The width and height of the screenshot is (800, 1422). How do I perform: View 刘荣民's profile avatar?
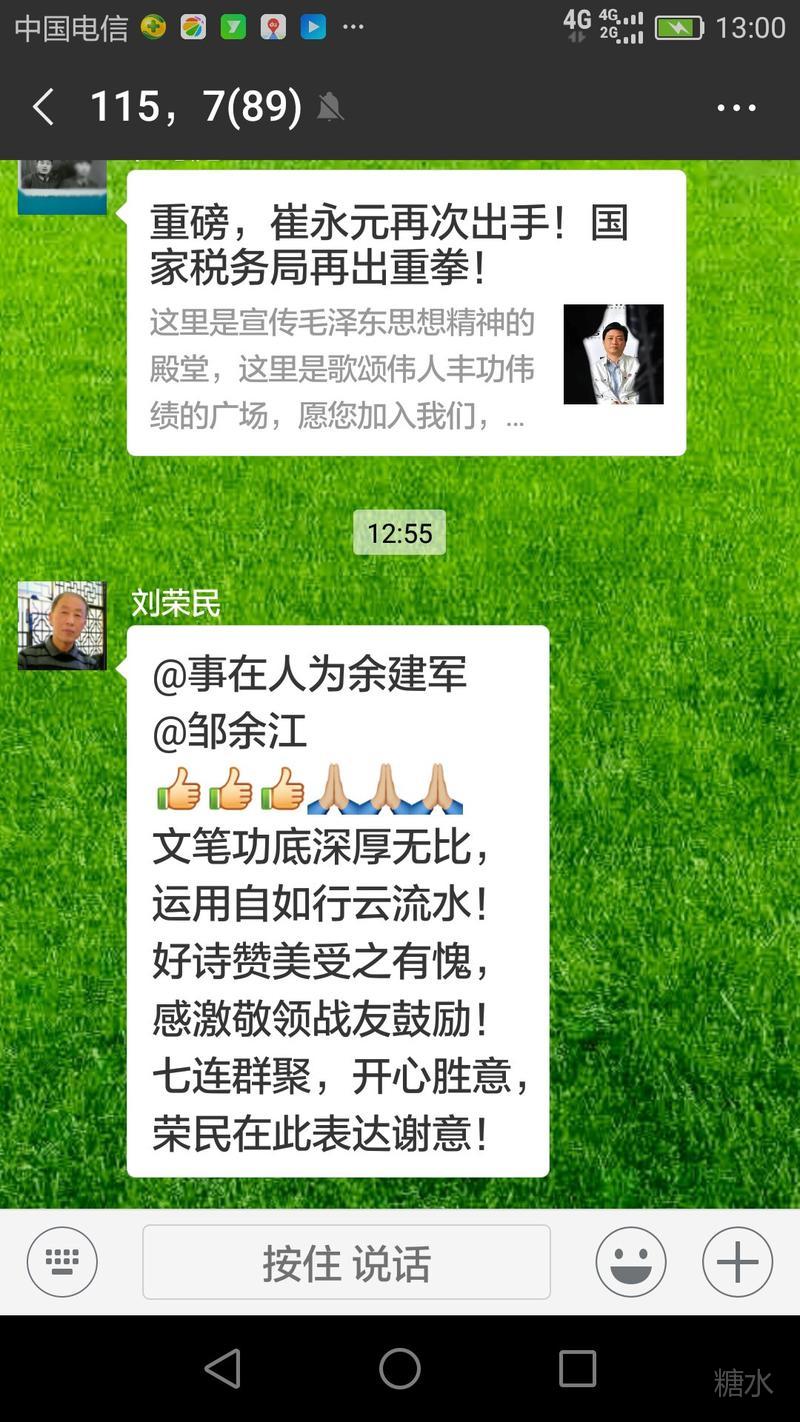(62, 626)
